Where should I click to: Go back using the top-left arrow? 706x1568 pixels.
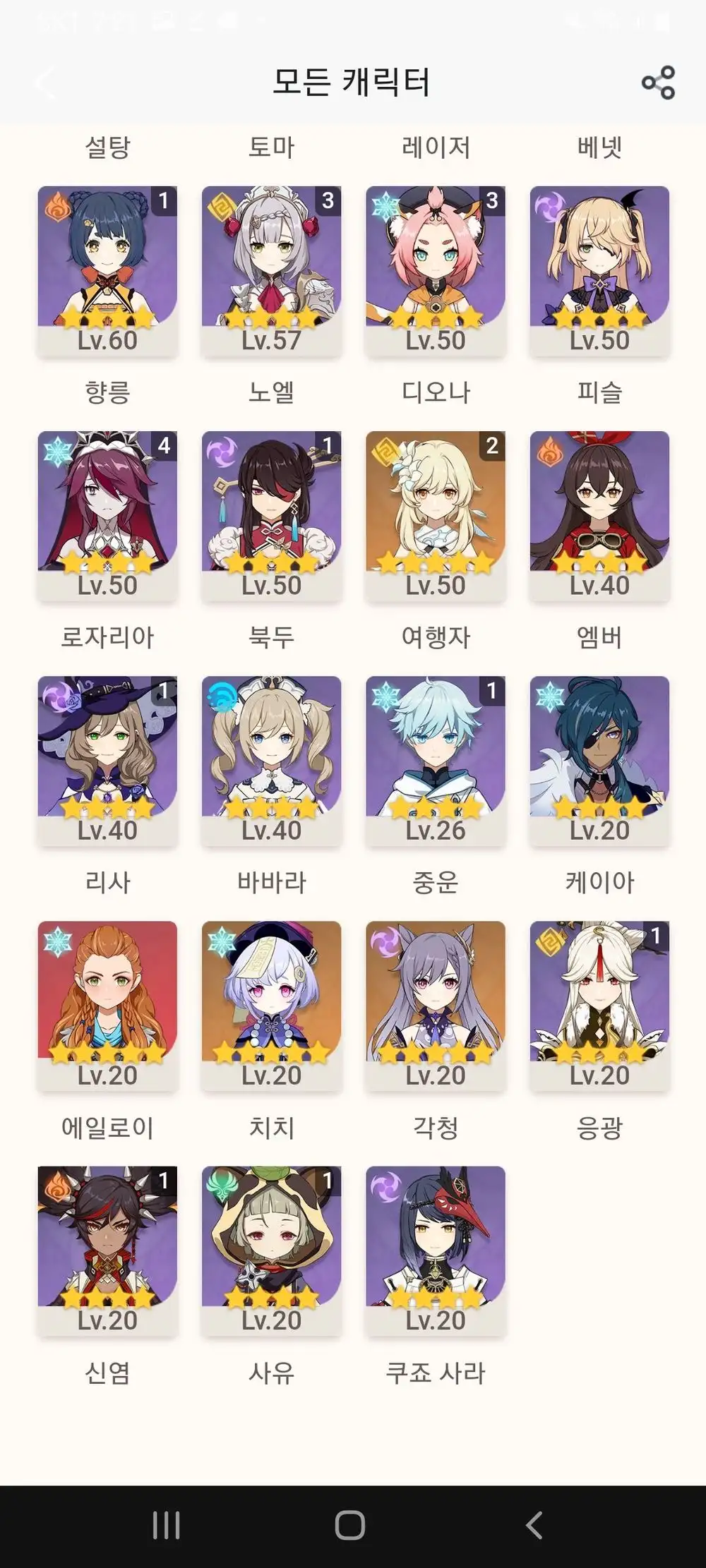point(45,83)
